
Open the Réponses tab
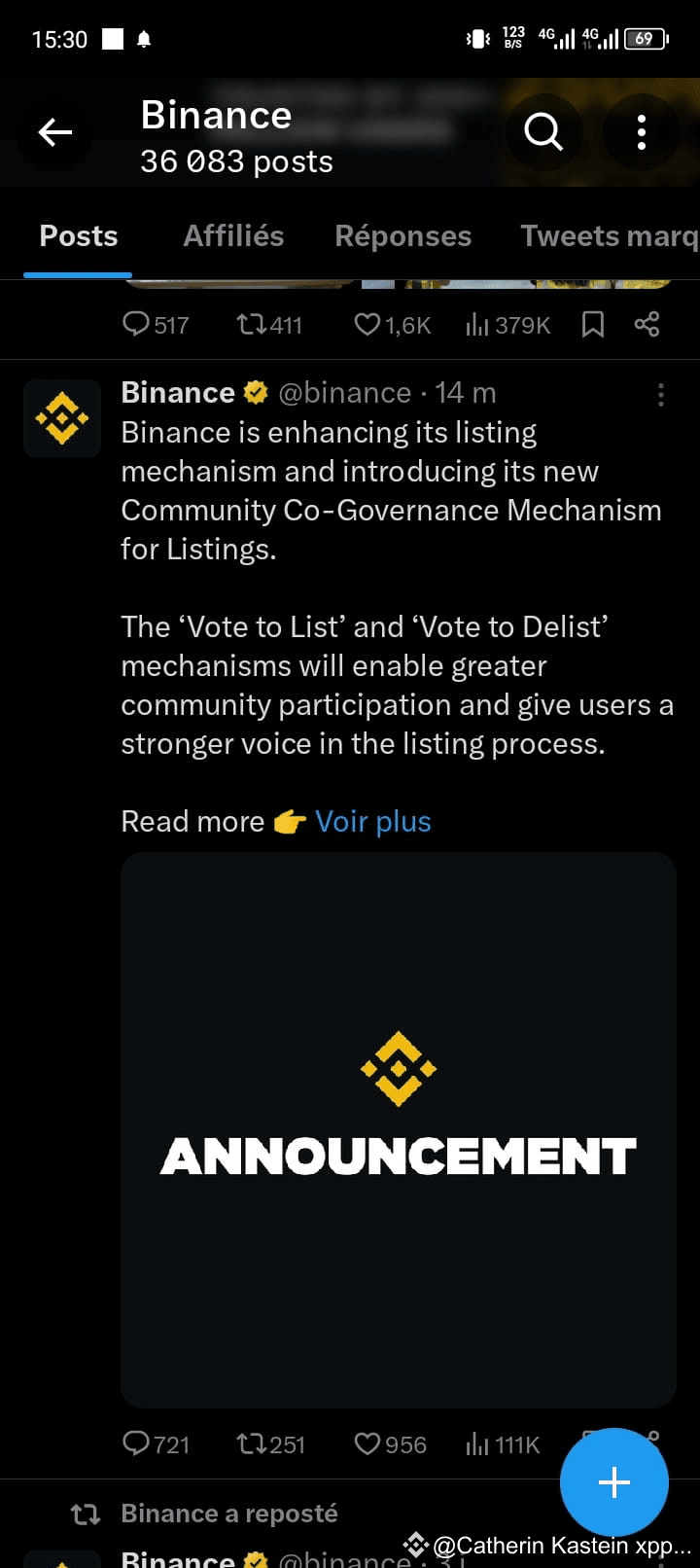pos(402,235)
